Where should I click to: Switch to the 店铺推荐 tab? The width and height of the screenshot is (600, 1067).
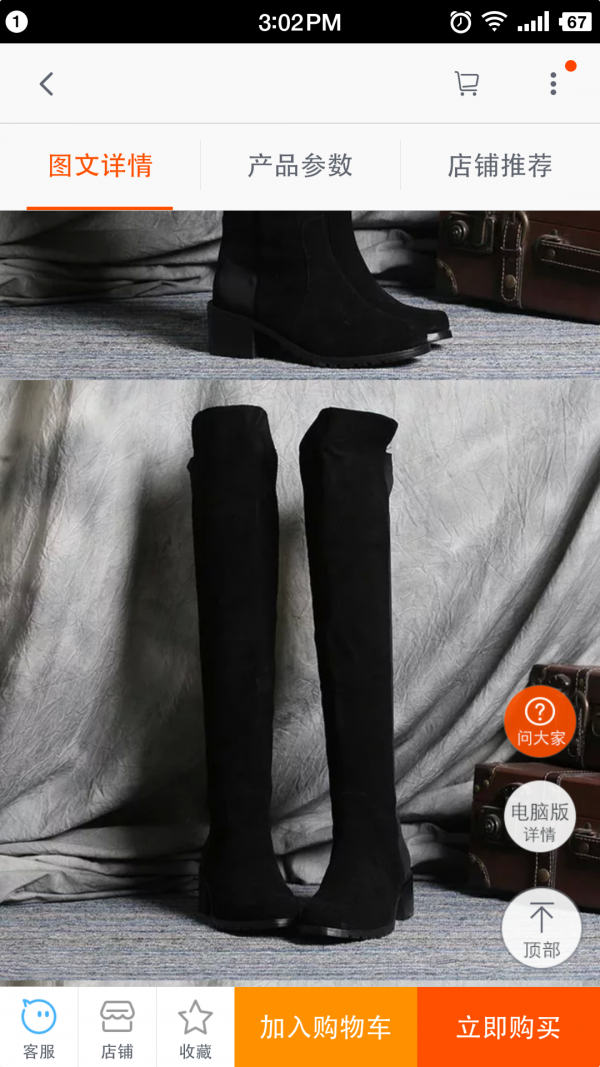tap(500, 165)
